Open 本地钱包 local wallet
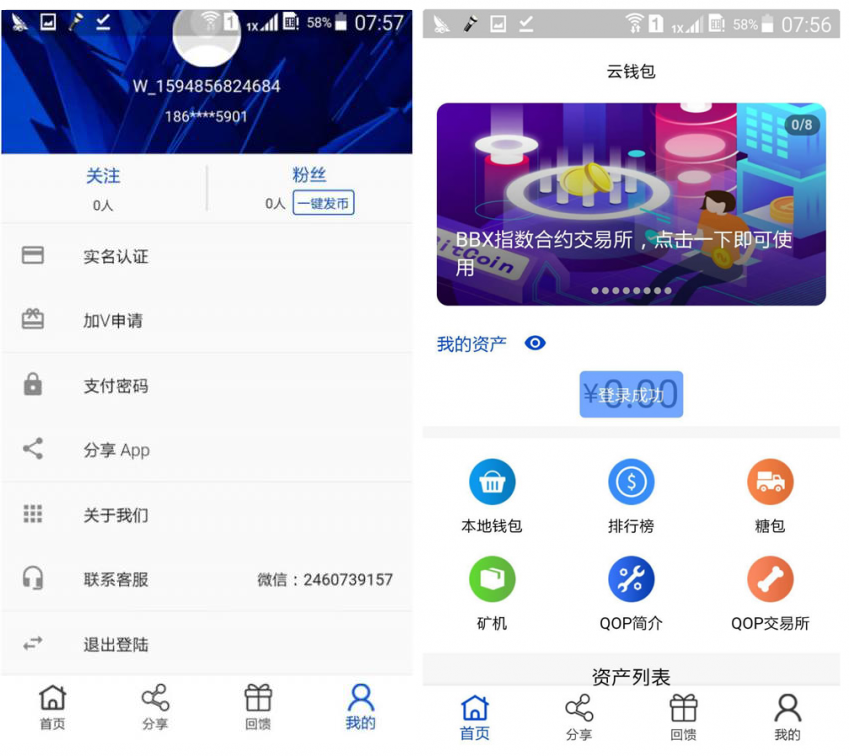Image resolution: width=849 pixels, height=756 pixels. click(492, 494)
